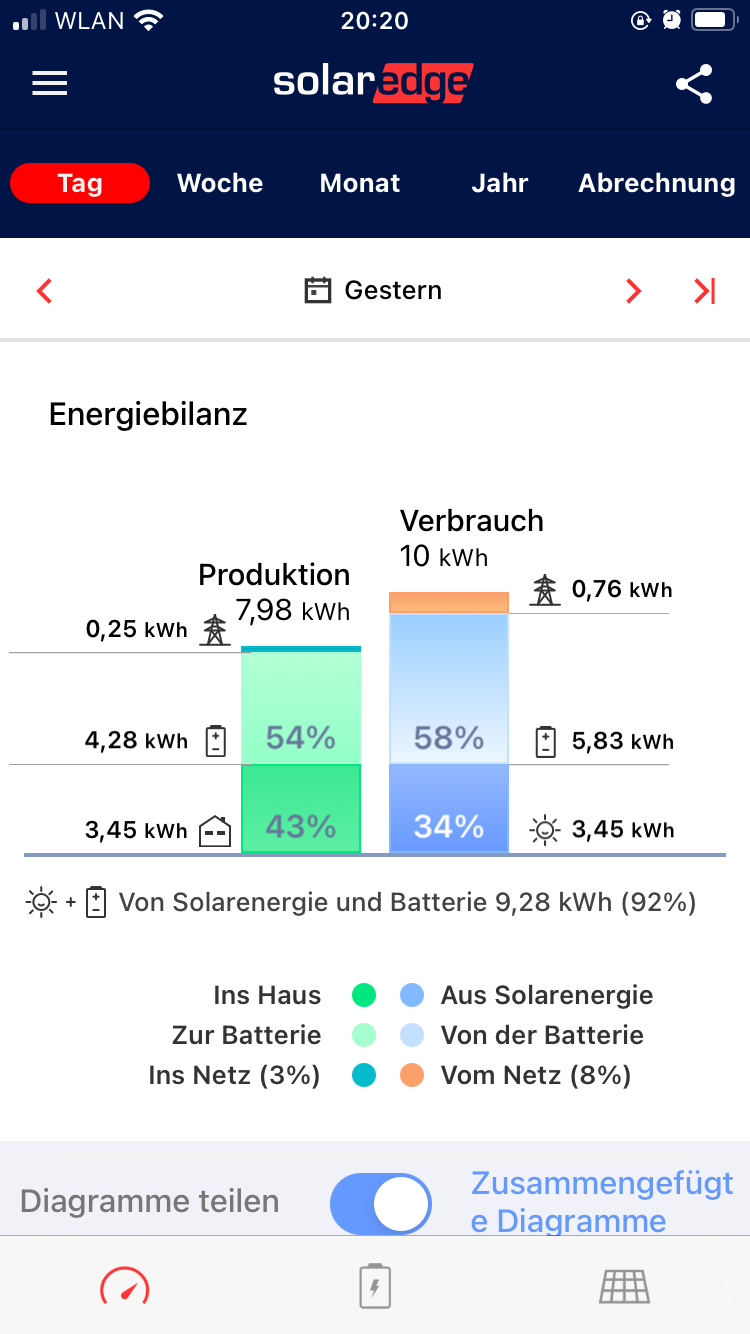Open the Abrechnung tab
750x1334 pixels.
656,183
